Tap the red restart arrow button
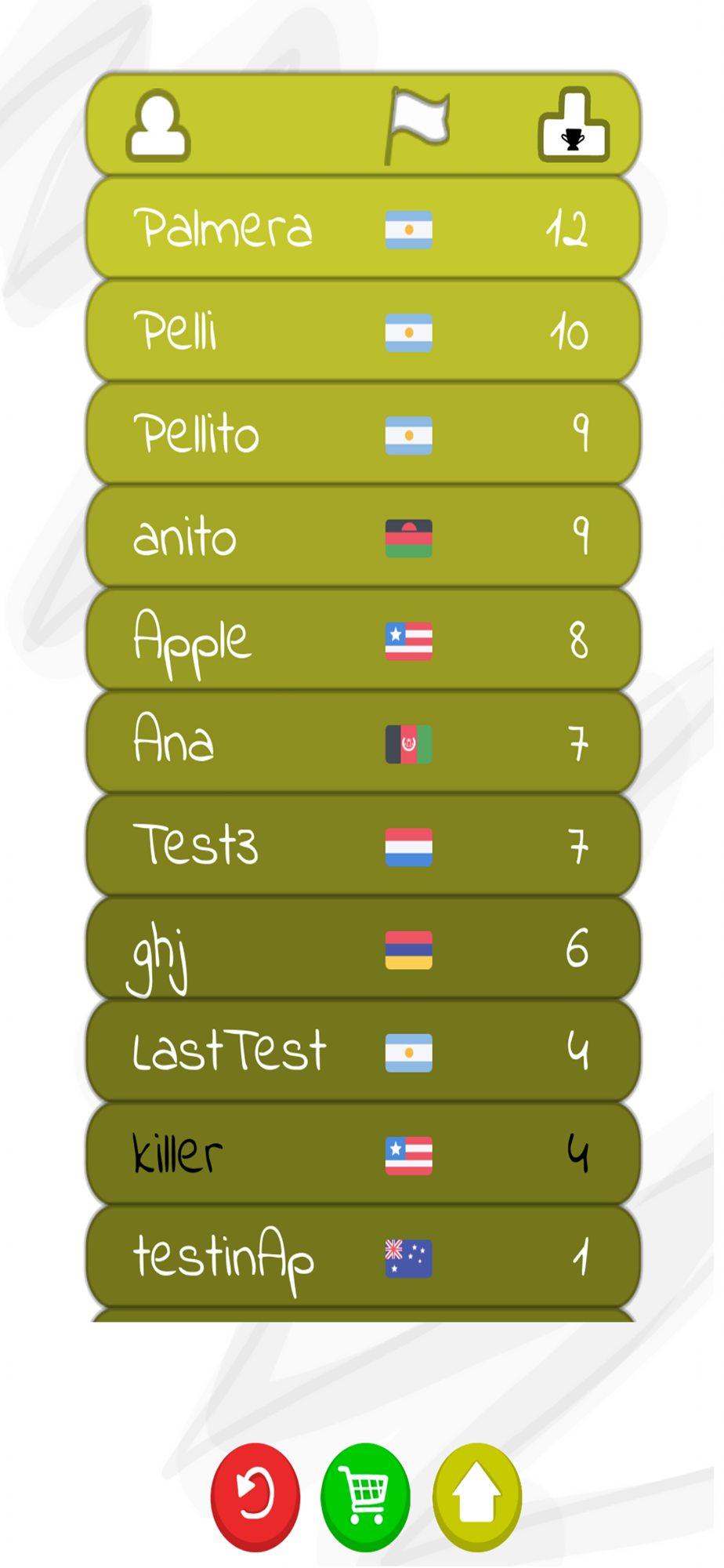This screenshot has height=1568, width=724. pyautogui.click(x=255, y=1497)
